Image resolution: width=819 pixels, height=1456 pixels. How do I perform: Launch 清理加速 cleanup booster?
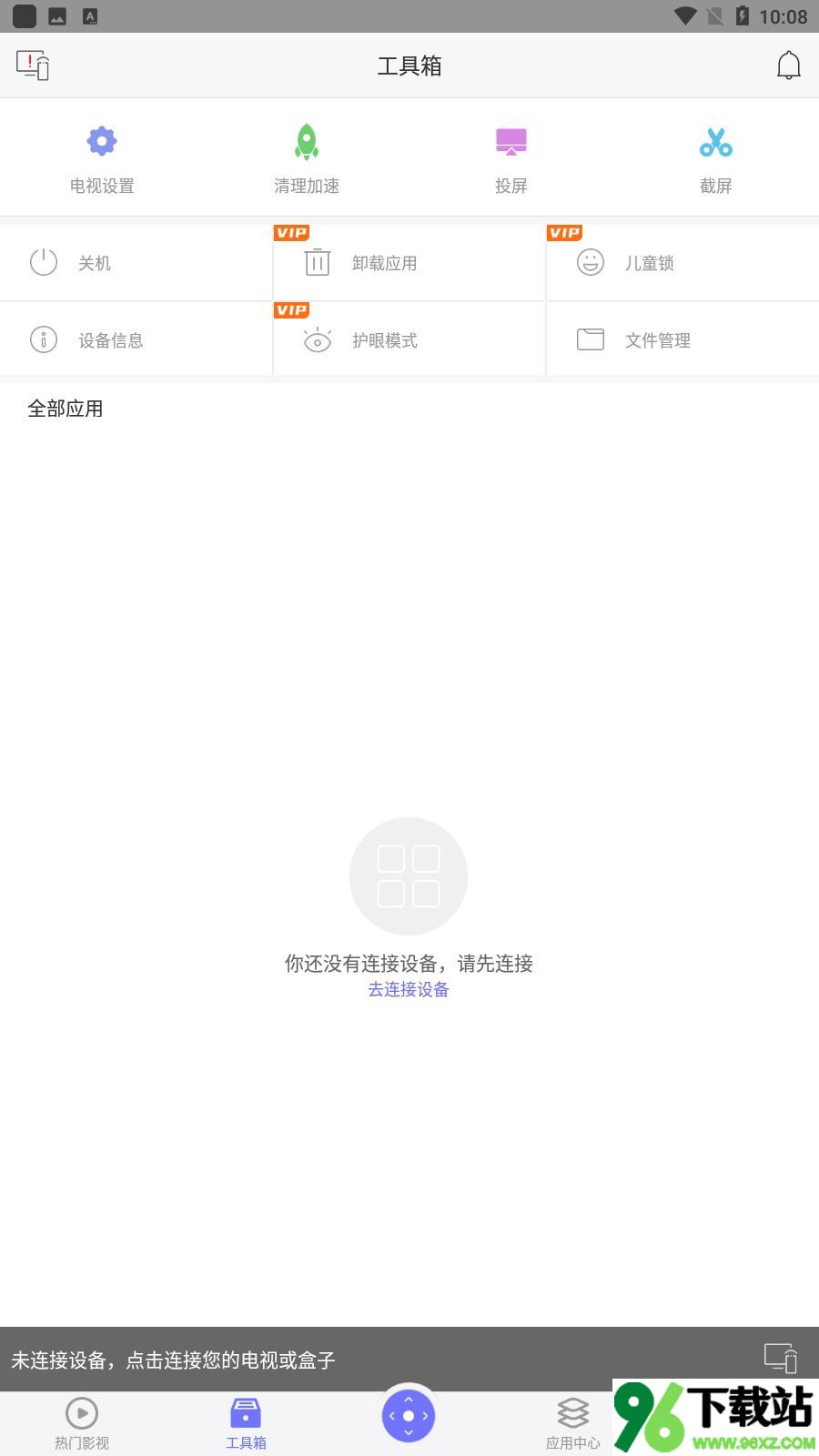[x=307, y=159]
